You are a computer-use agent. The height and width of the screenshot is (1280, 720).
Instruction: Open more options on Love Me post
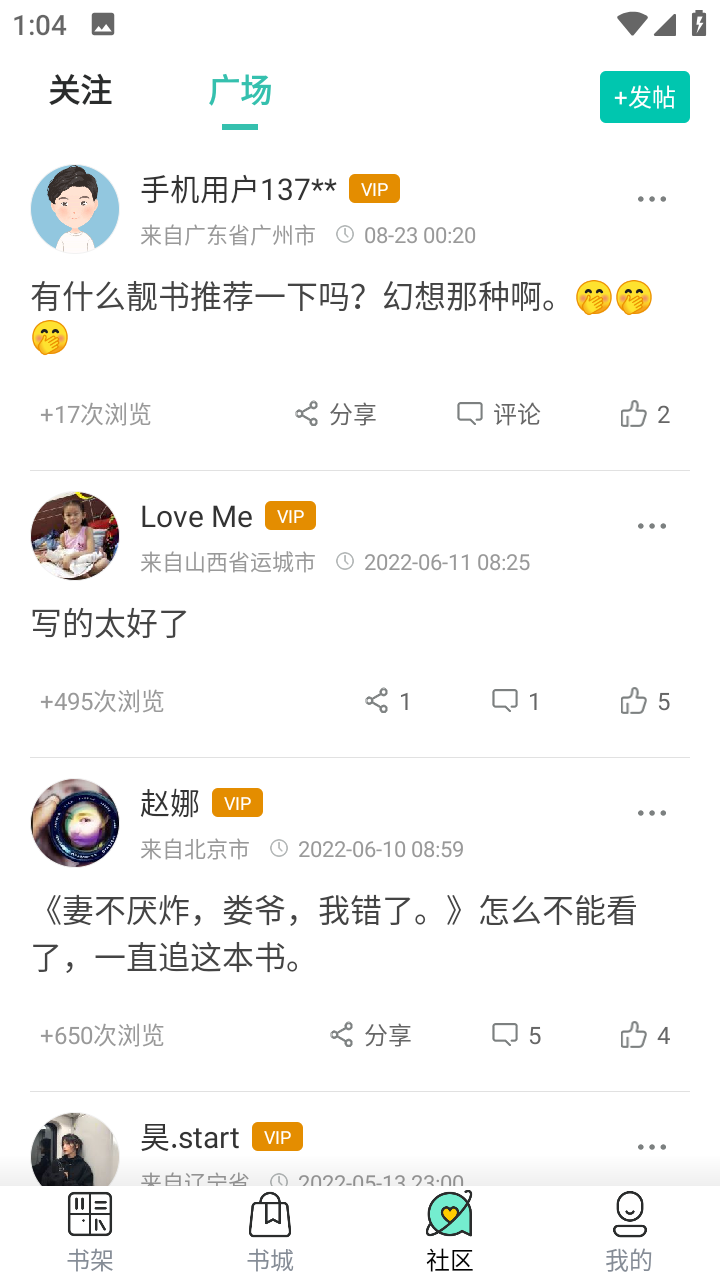[x=651, y=526]
